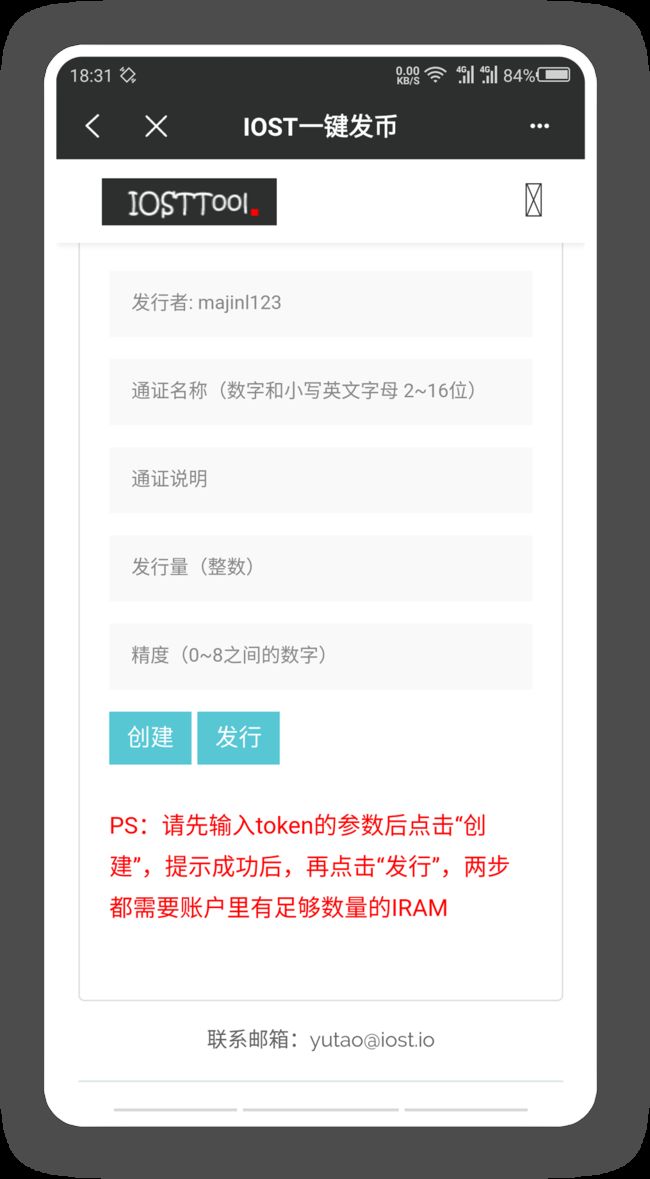Tap the 发行 button

click(238, 738)
